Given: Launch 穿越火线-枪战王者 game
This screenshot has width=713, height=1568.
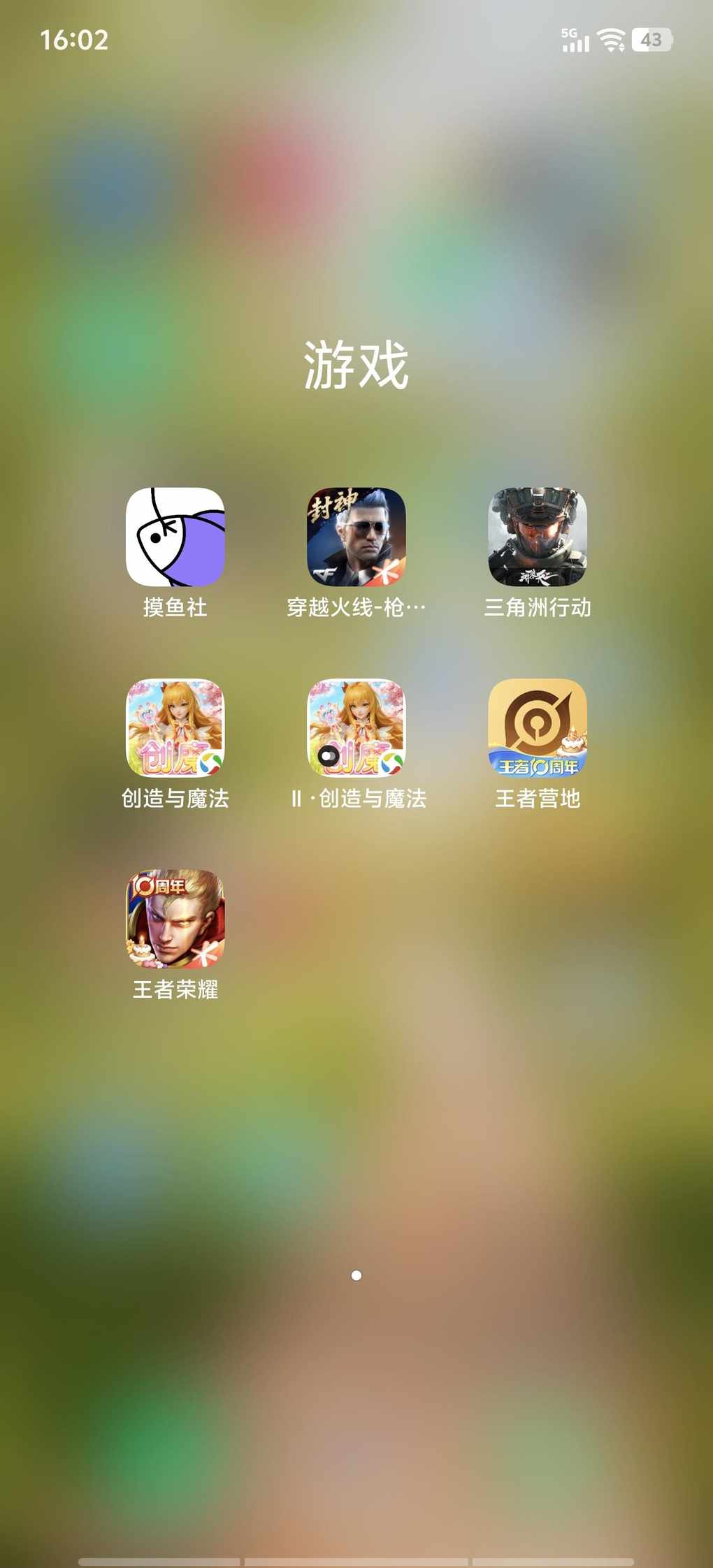Looking at the screenshot, I should click(356, 537).
